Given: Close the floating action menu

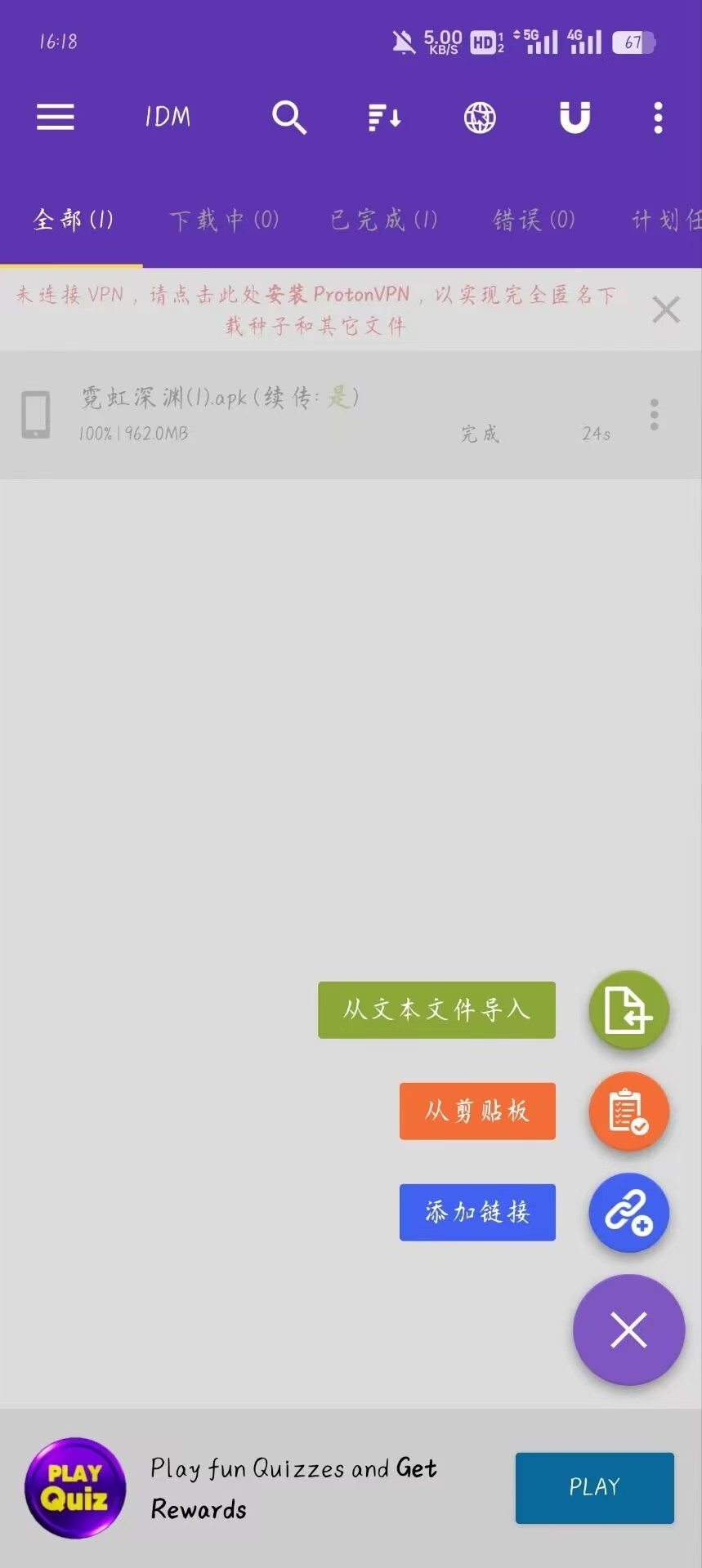Looking at the screenshot, I should 628,1330.
